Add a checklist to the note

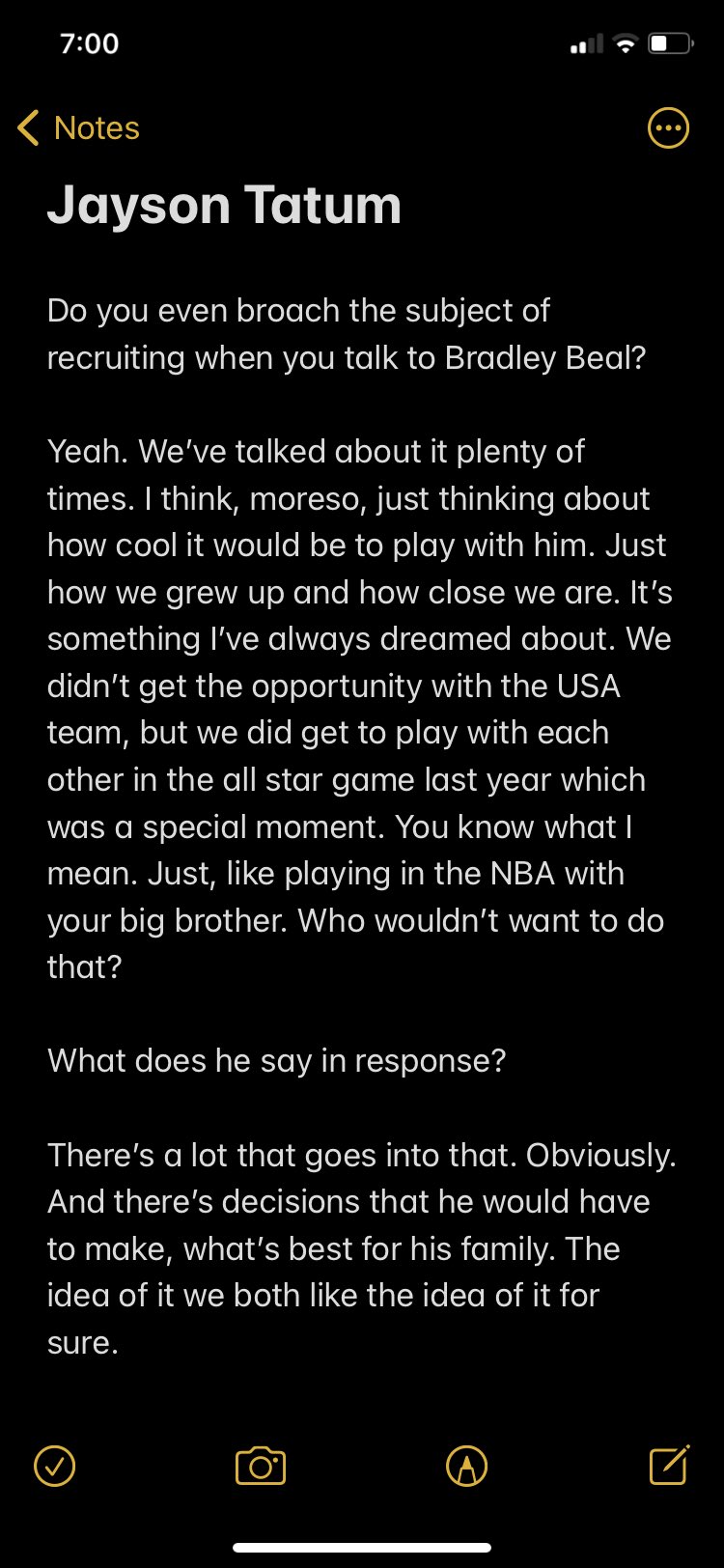[54, 1466]
